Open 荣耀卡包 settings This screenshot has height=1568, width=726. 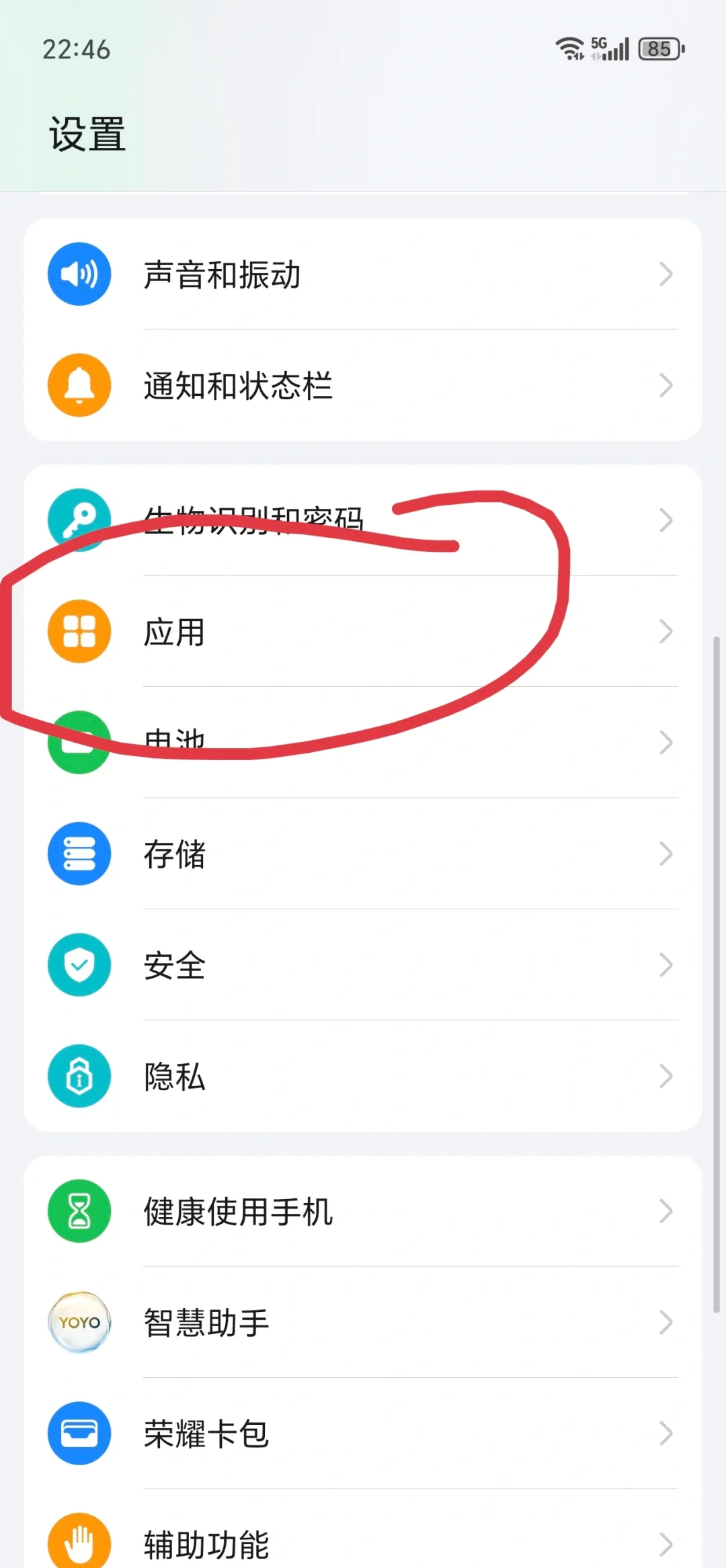coord(363,1434)
